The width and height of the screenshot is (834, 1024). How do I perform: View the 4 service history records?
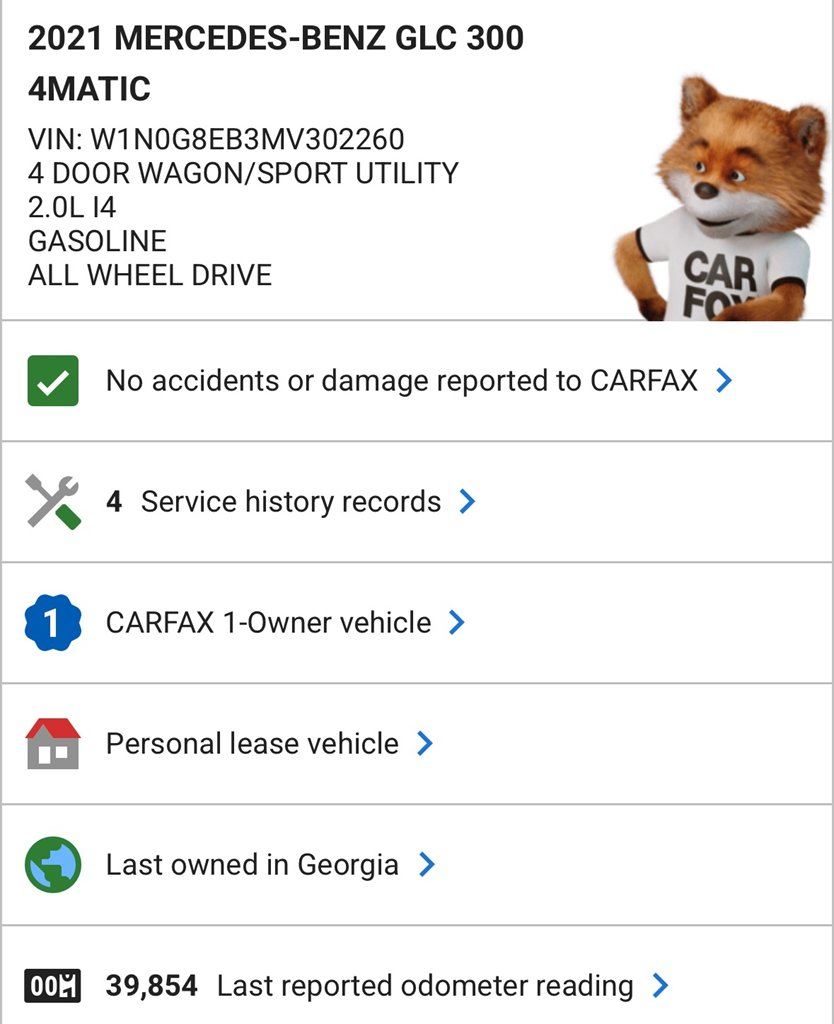point(290,502)
